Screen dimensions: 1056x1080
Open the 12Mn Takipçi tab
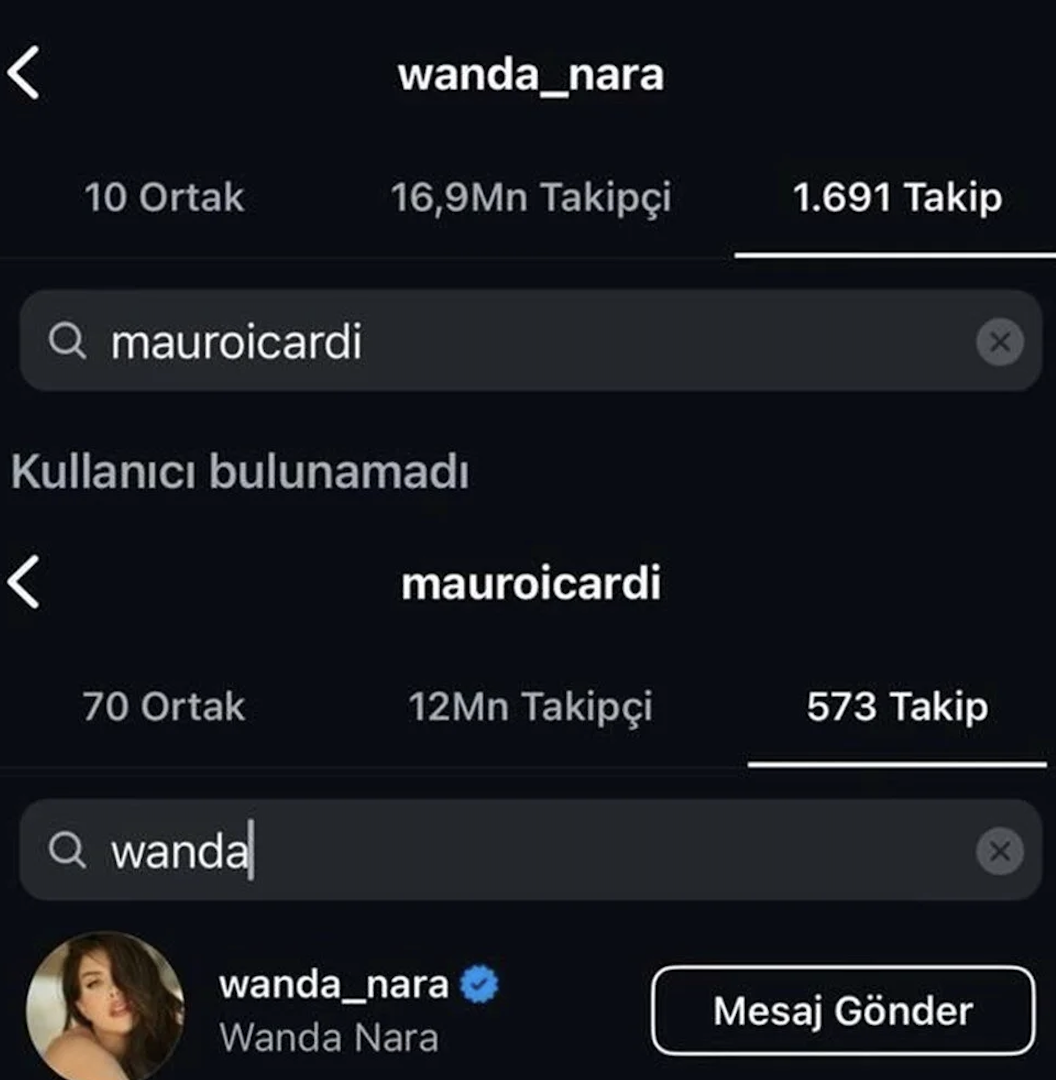[531, 707]
